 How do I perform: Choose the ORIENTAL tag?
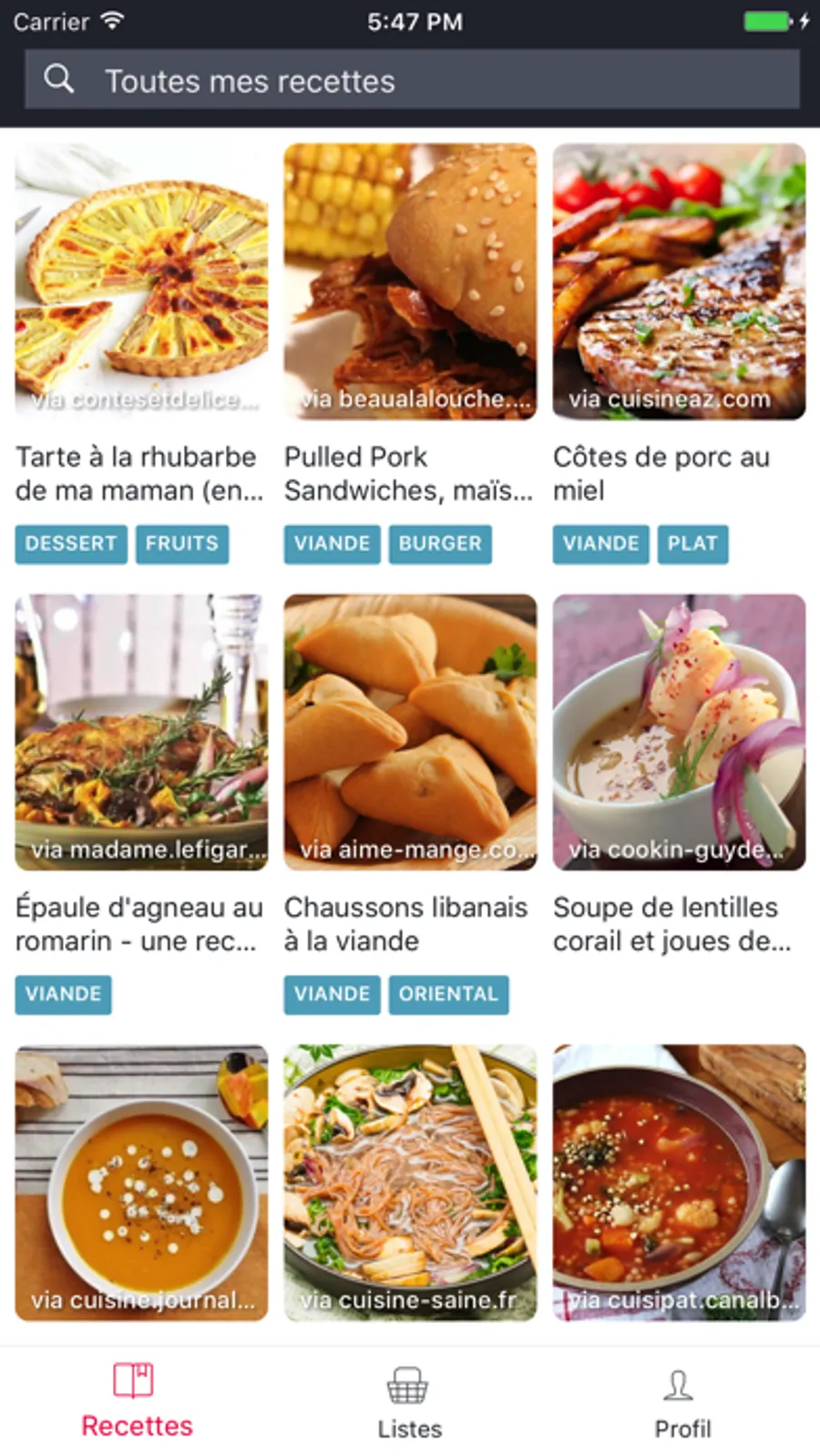(448, 994)
